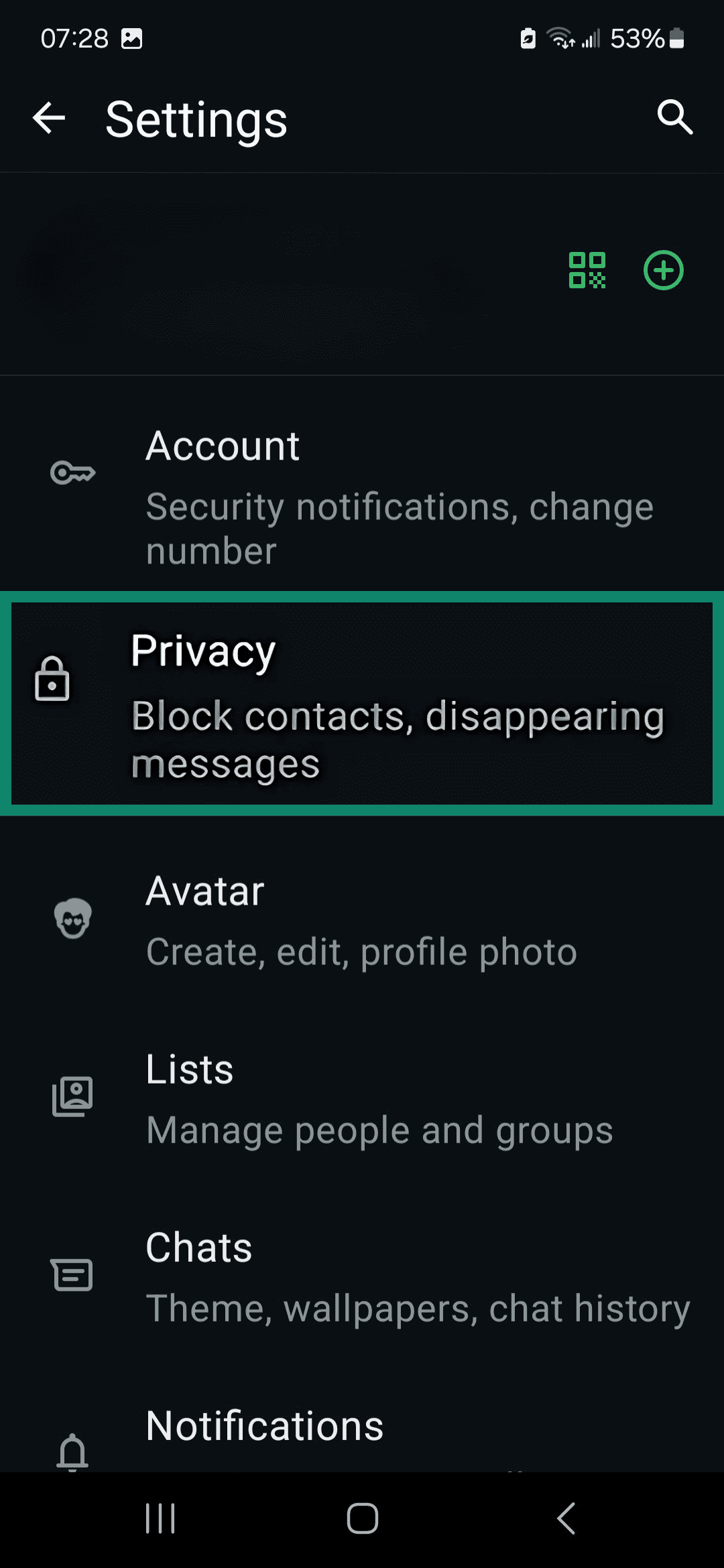Tap the battery percentage in status bar

point(637,39)
